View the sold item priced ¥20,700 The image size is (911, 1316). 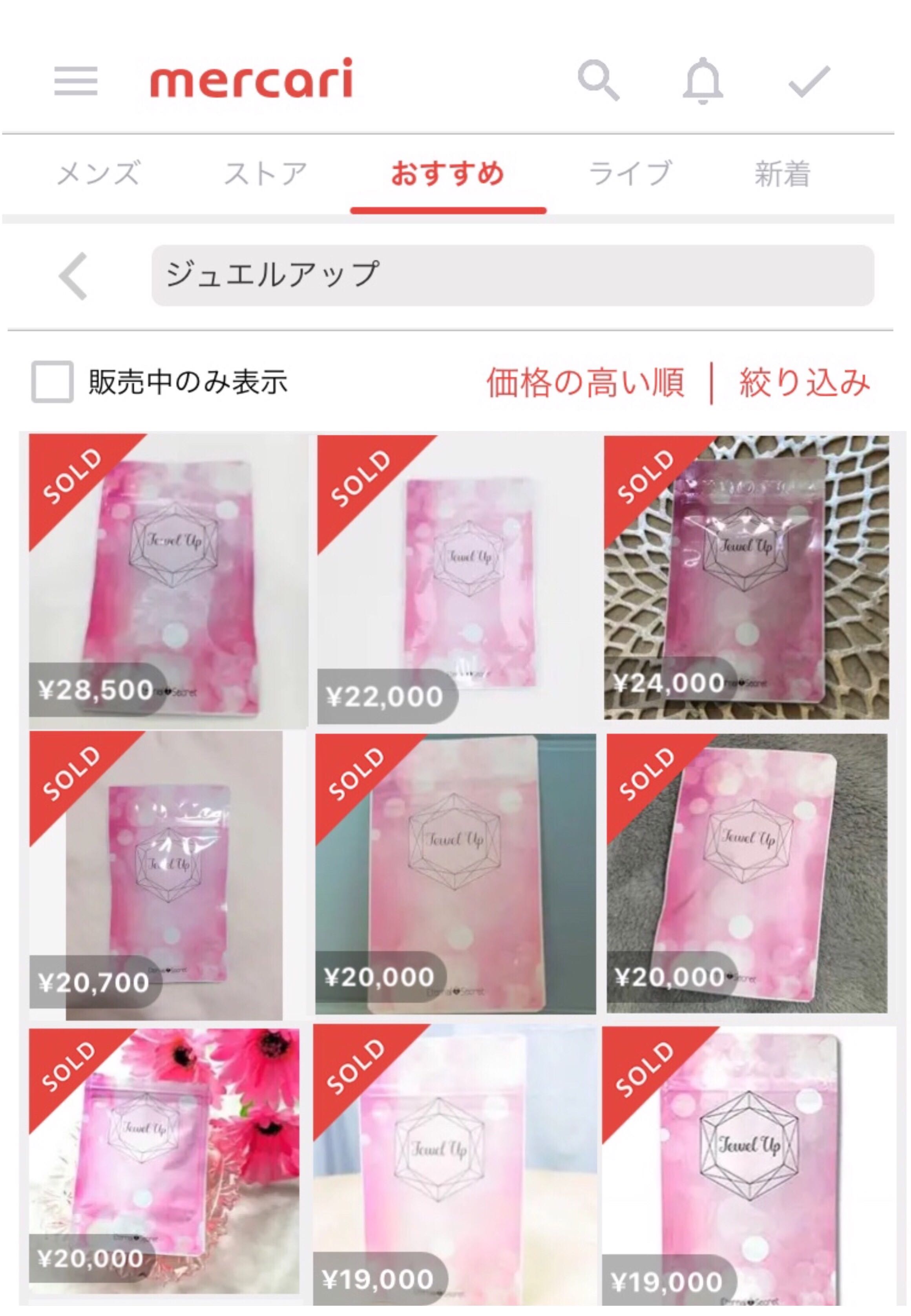click(x=156, y=875)
